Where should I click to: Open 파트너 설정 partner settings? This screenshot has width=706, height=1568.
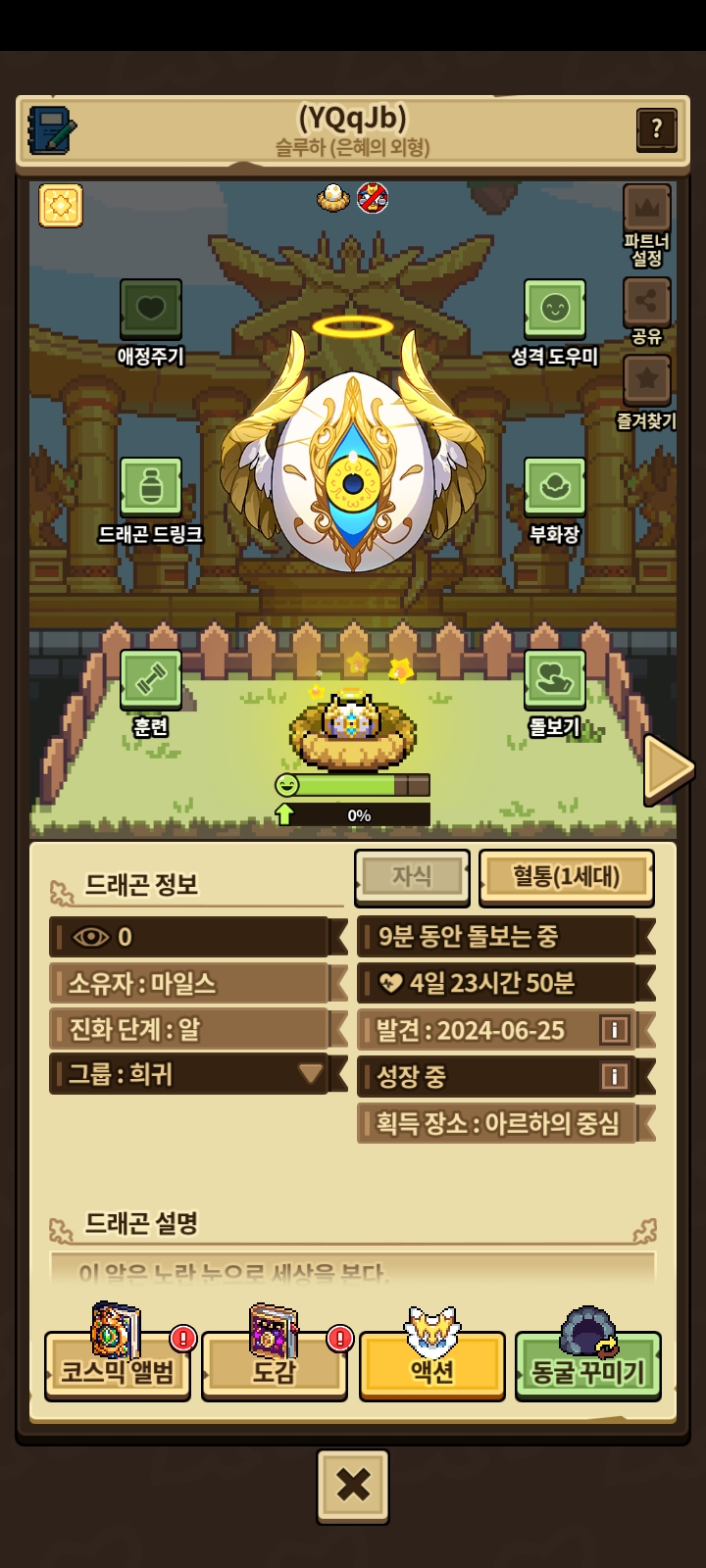pyautogui.click(x=646, y=210)
